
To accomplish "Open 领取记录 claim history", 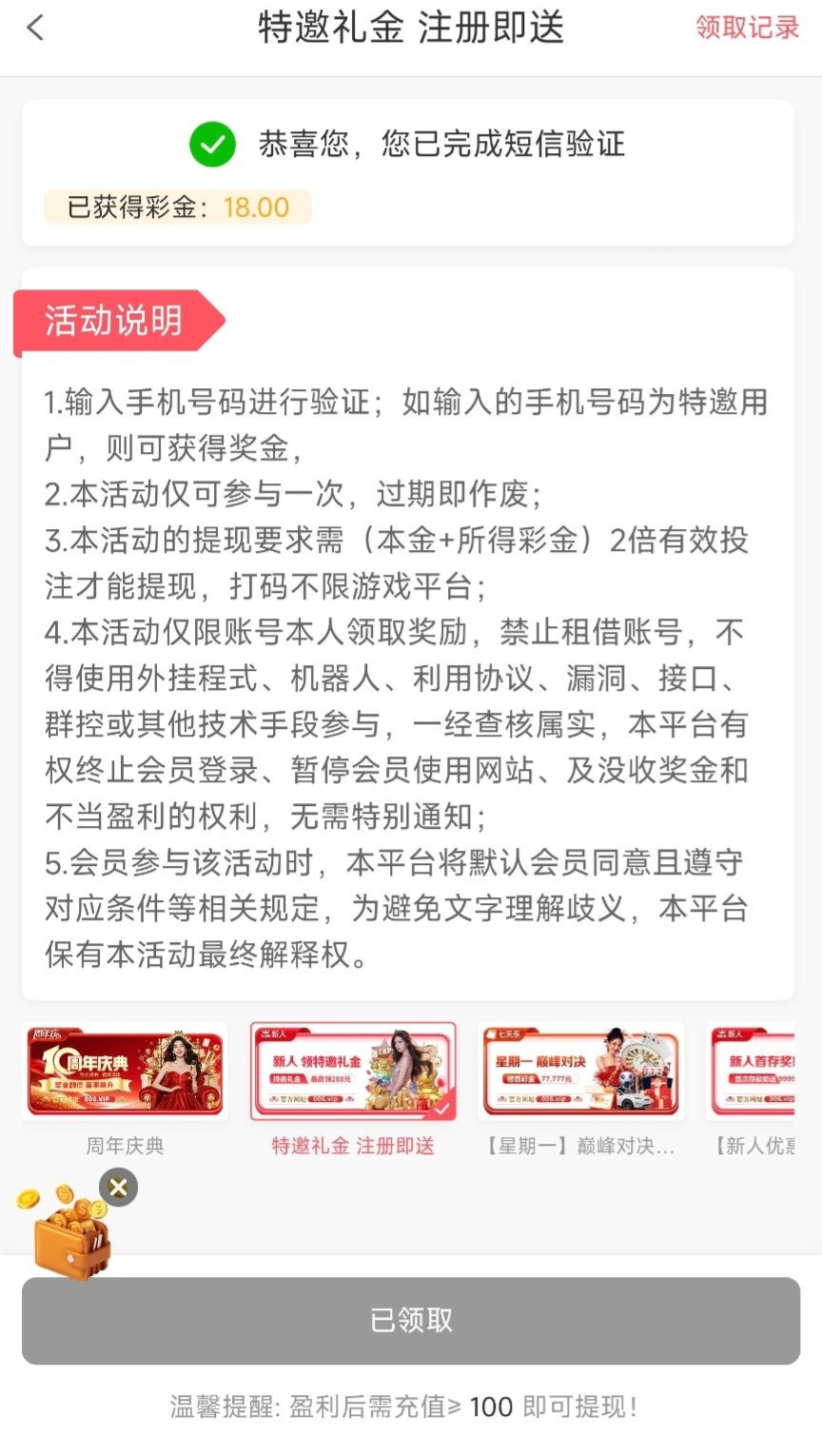I will pos(747,28).
